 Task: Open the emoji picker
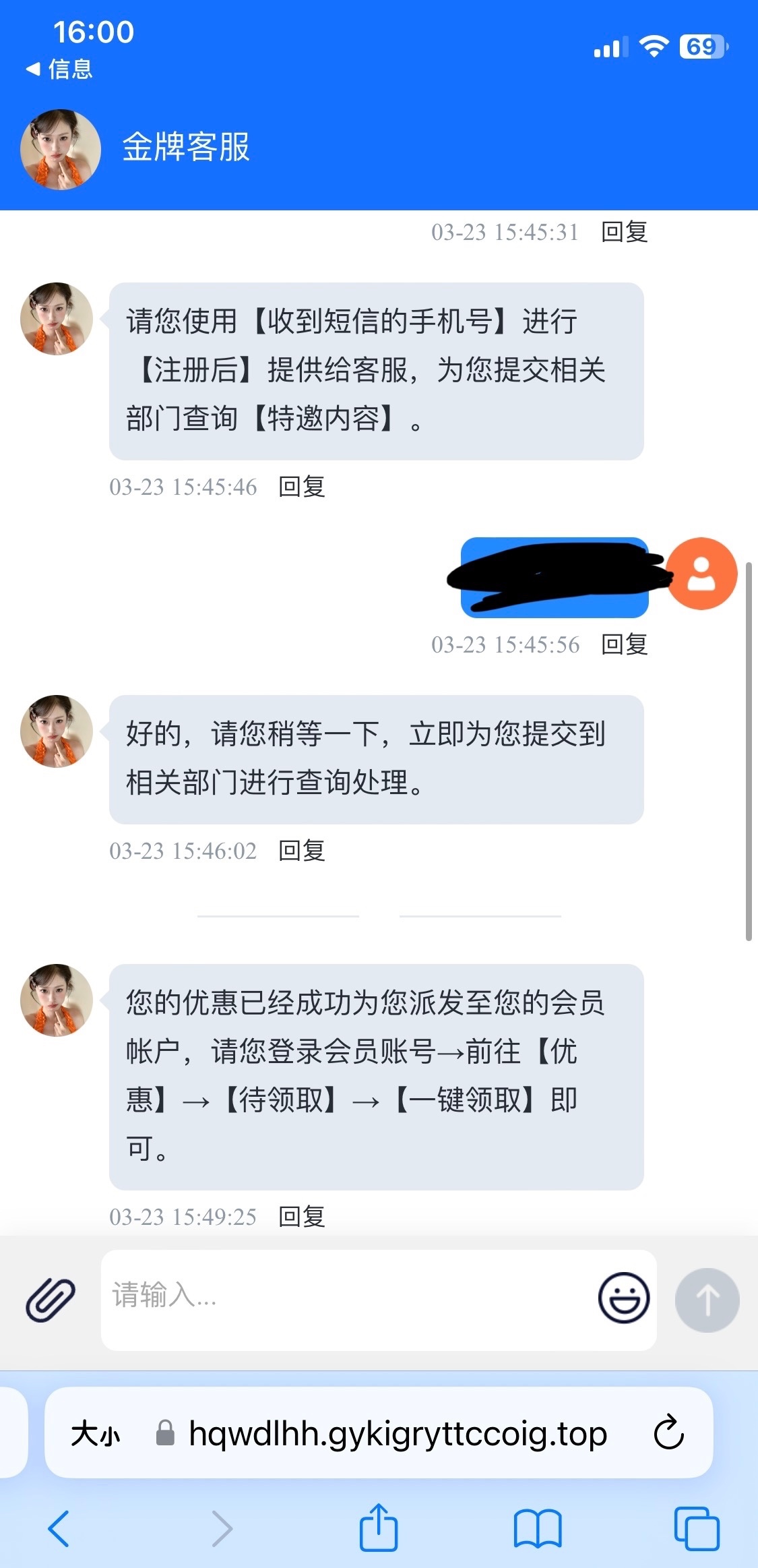click(624, 1298)
